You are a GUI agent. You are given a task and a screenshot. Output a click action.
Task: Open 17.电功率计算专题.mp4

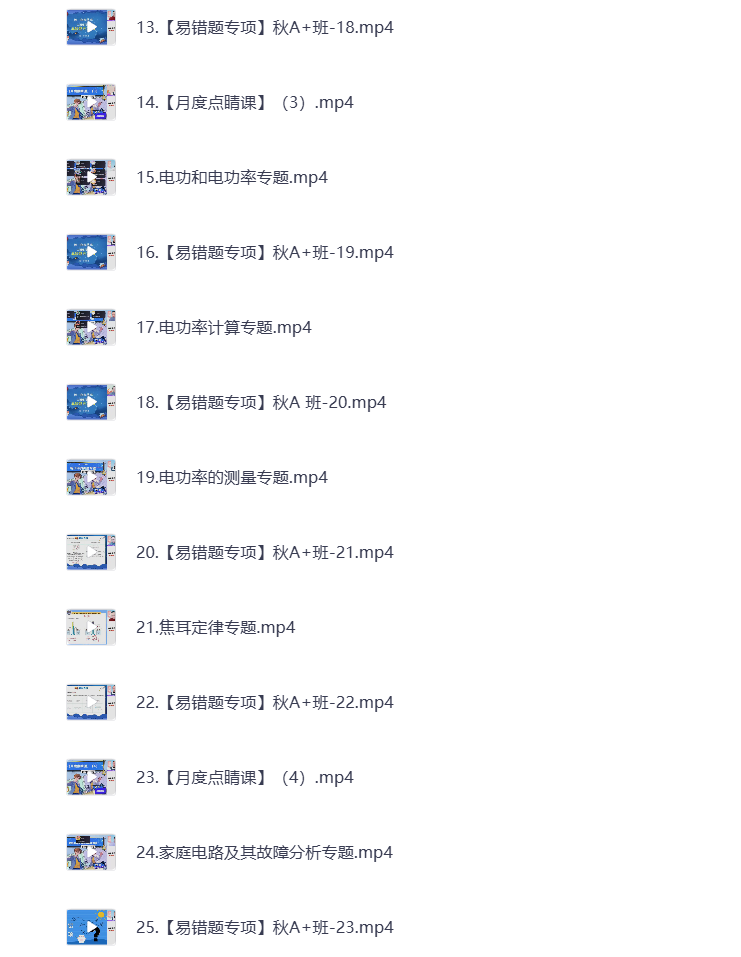click(x=224, y=328)
